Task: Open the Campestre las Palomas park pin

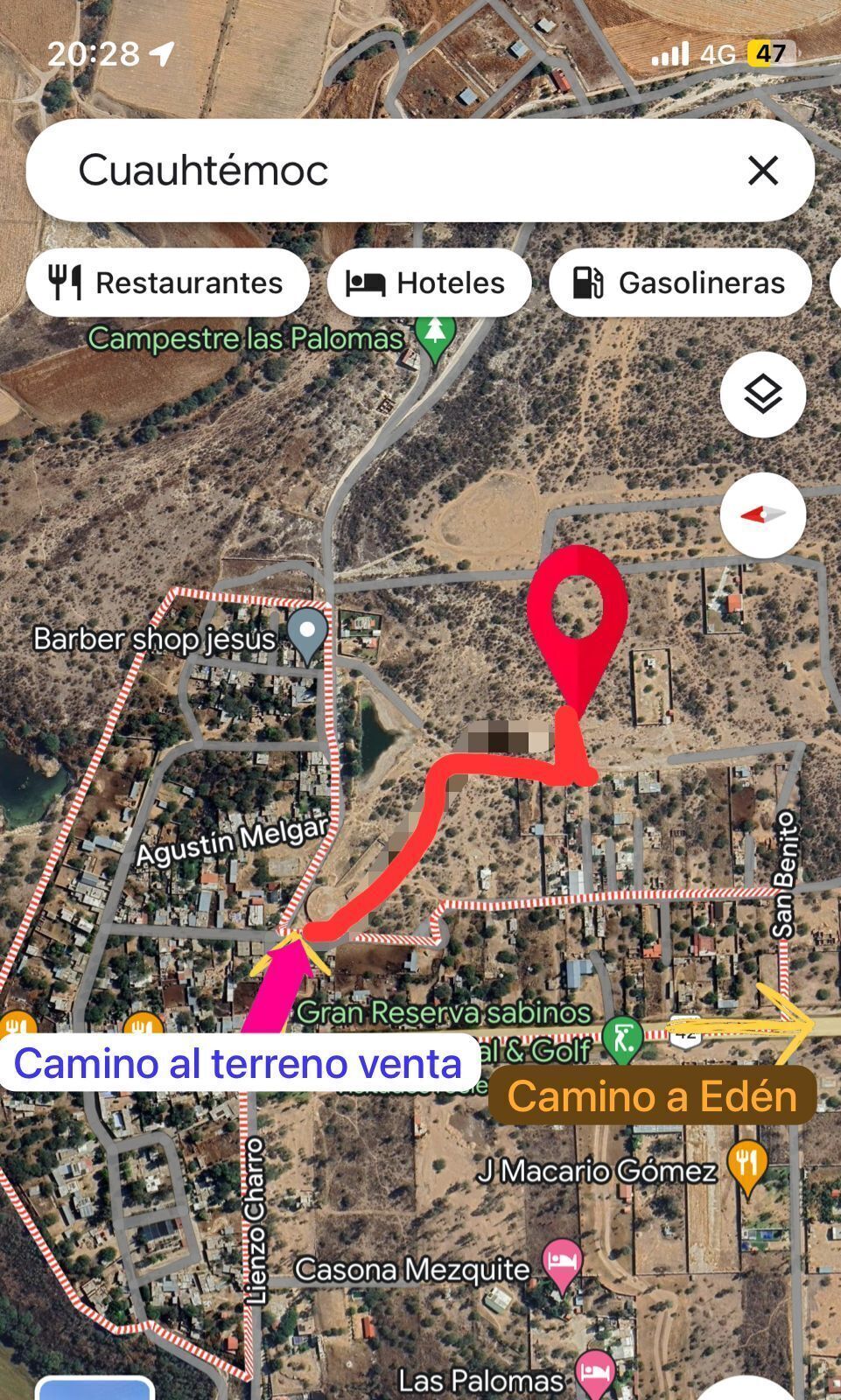Action: tap(435, 337)
